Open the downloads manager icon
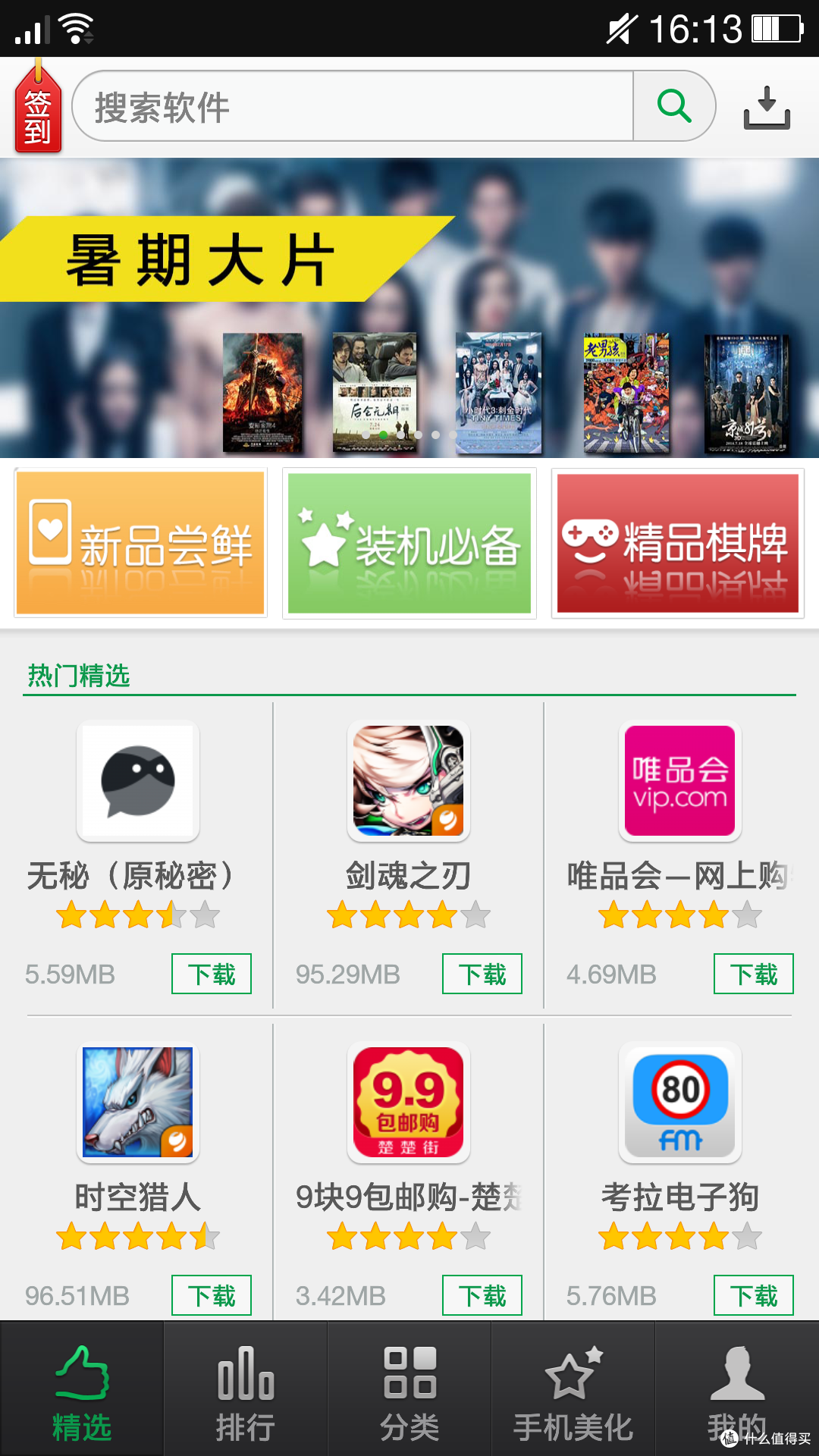 [767, 107]
